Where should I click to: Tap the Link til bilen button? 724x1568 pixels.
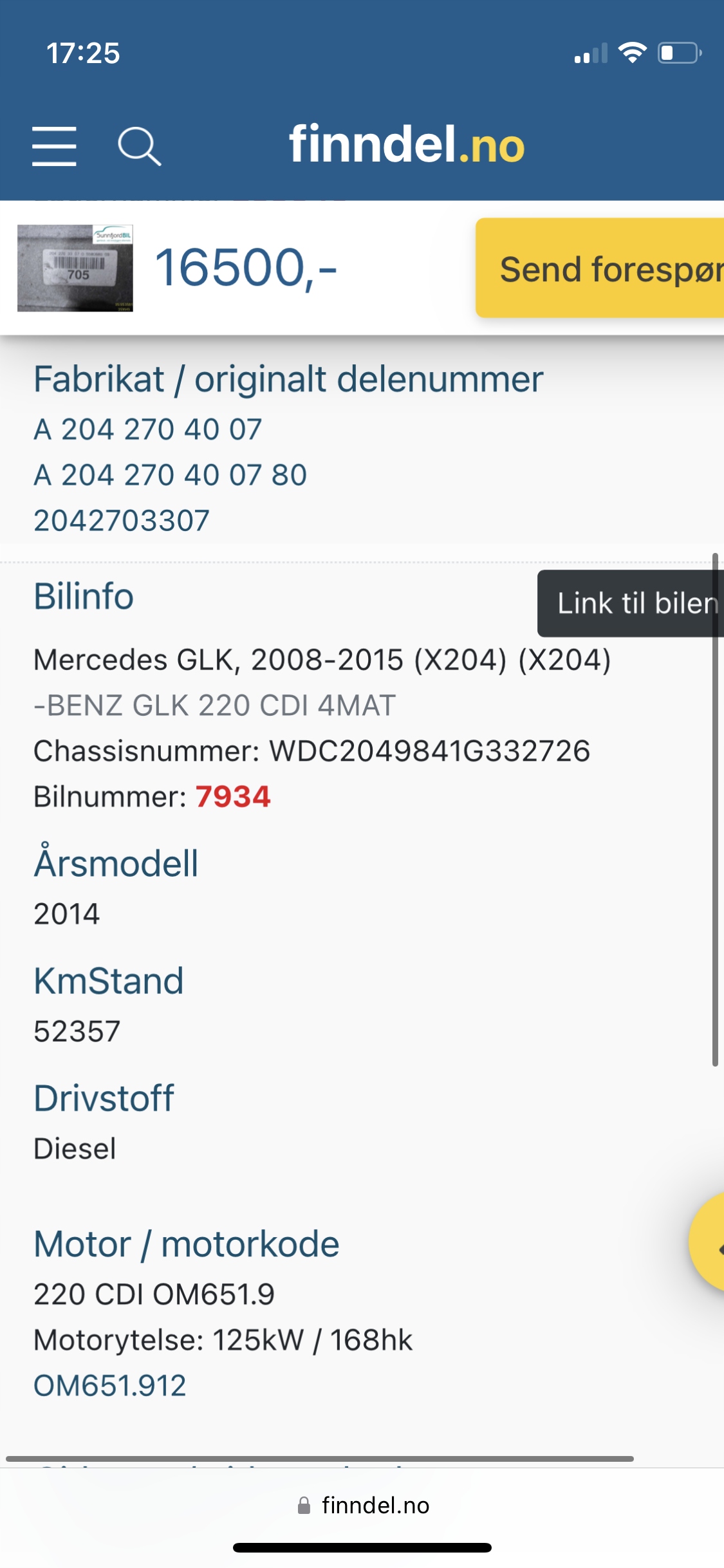pyautogui.click(x=632, y=603)
